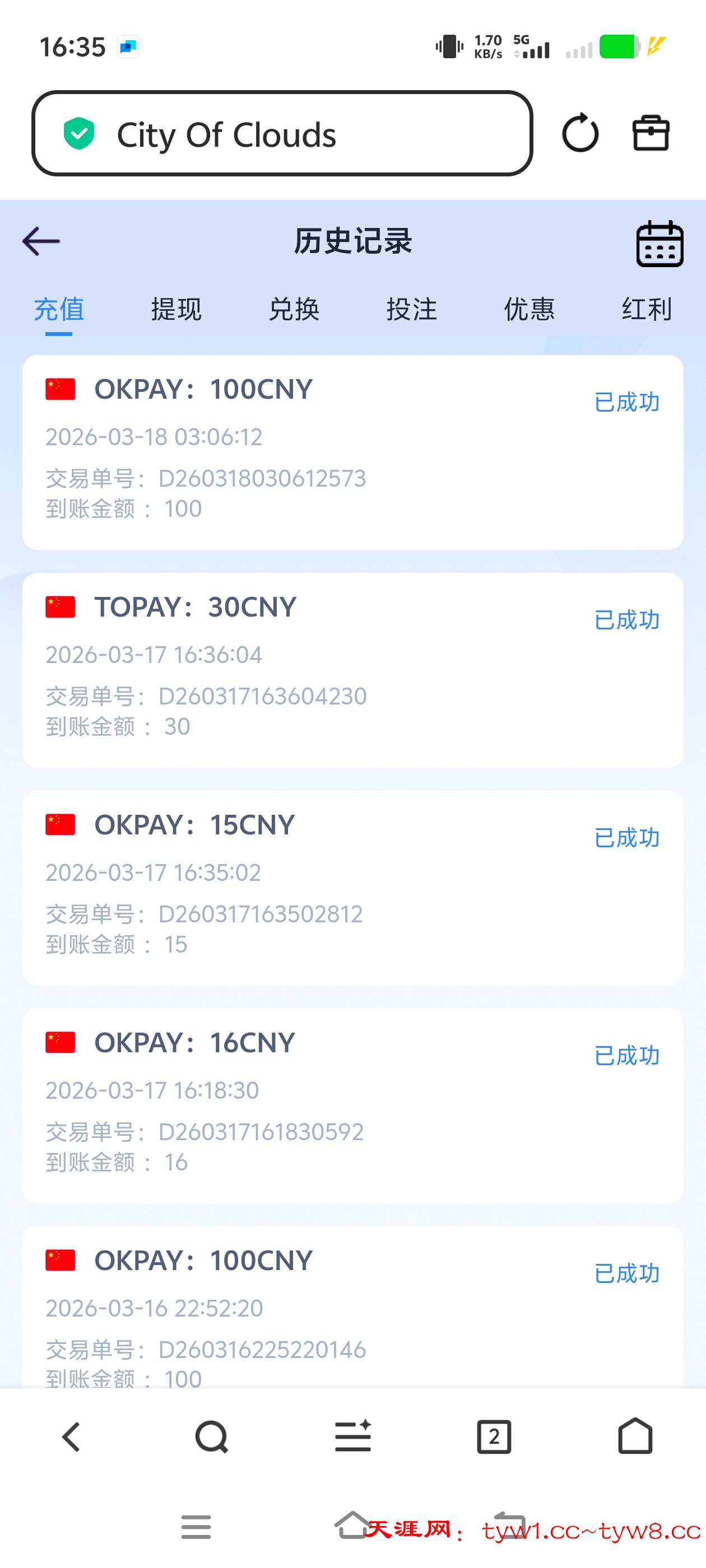
Task: Open the TOPAY 30CNY record
Action: 352,670
